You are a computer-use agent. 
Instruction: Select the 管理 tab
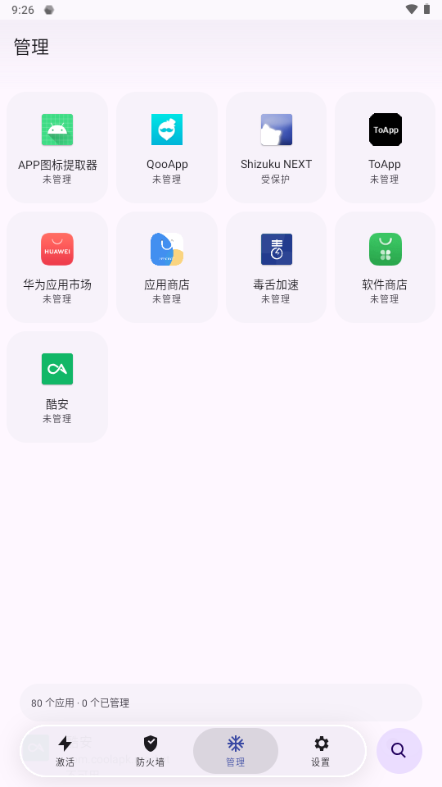coord(235,751)
